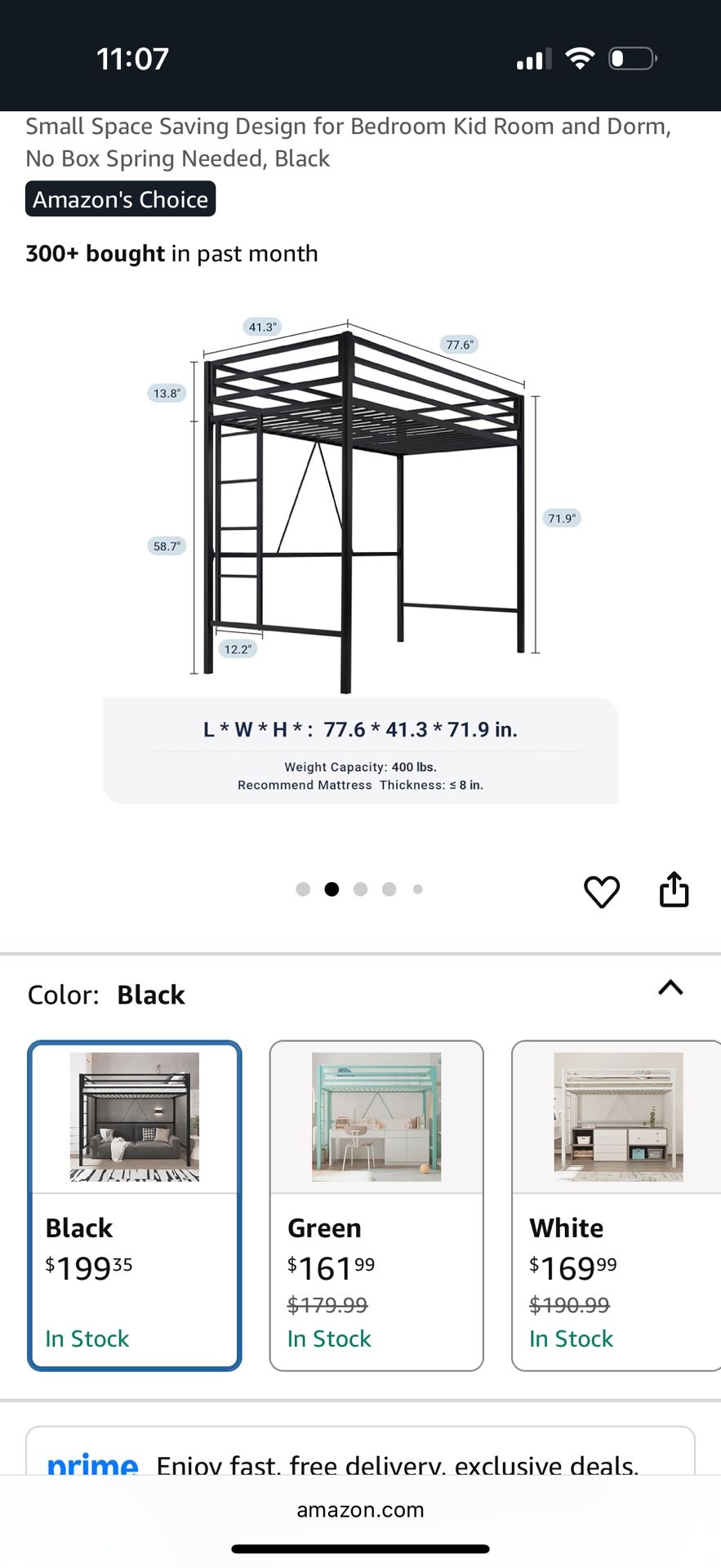This screenshot has width=721, height=1568.
Task: Tap the amazon.com address bar
Action: 360,1510
